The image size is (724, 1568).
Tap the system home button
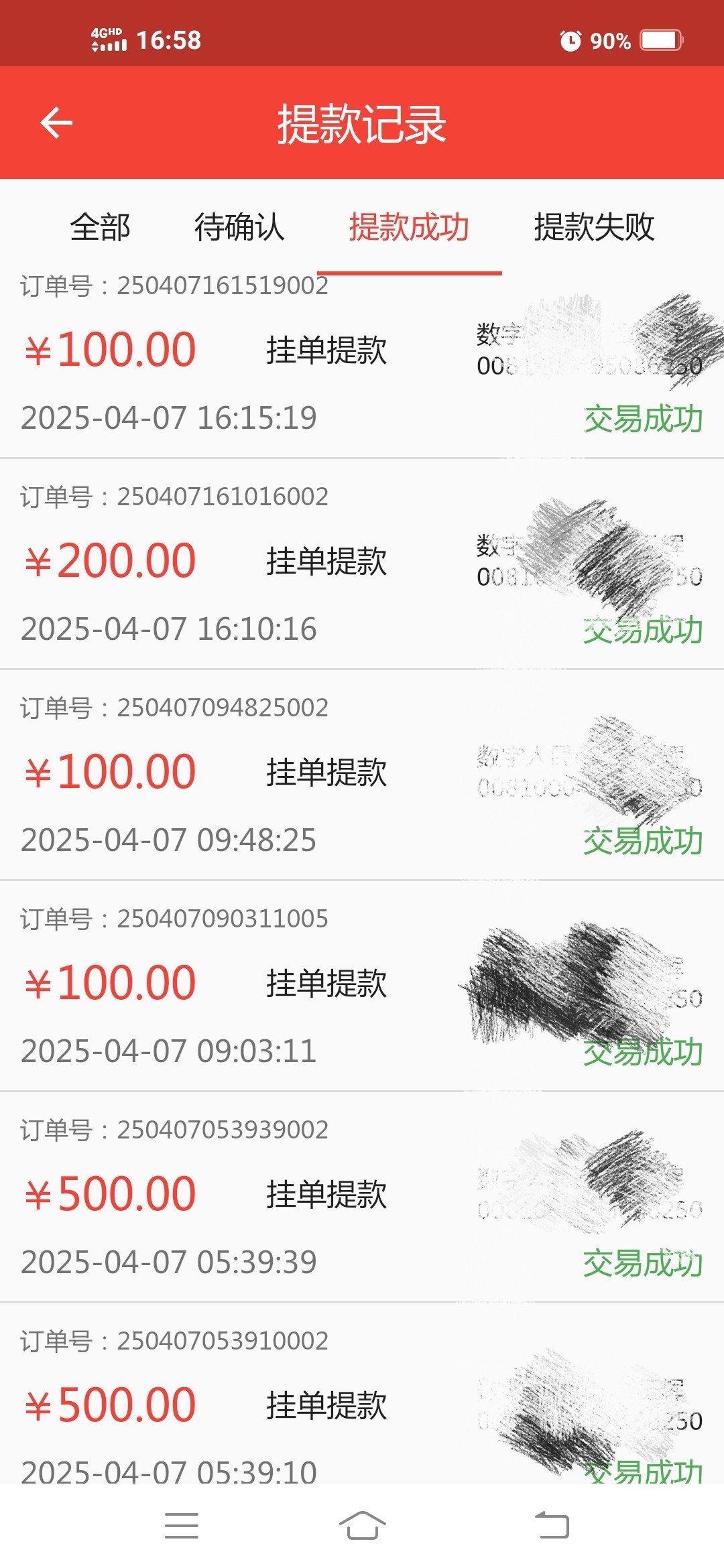click(362, 1526)
